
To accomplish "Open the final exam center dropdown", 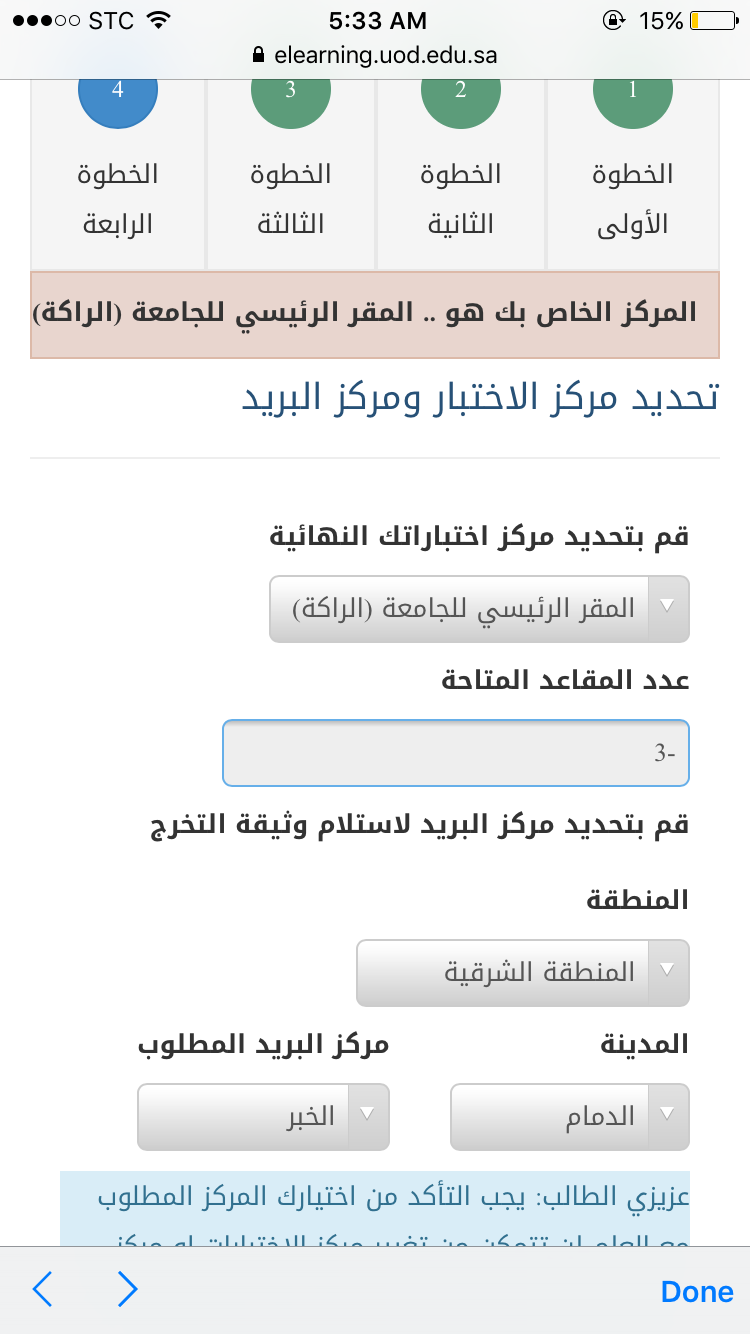I will point(479,608).
